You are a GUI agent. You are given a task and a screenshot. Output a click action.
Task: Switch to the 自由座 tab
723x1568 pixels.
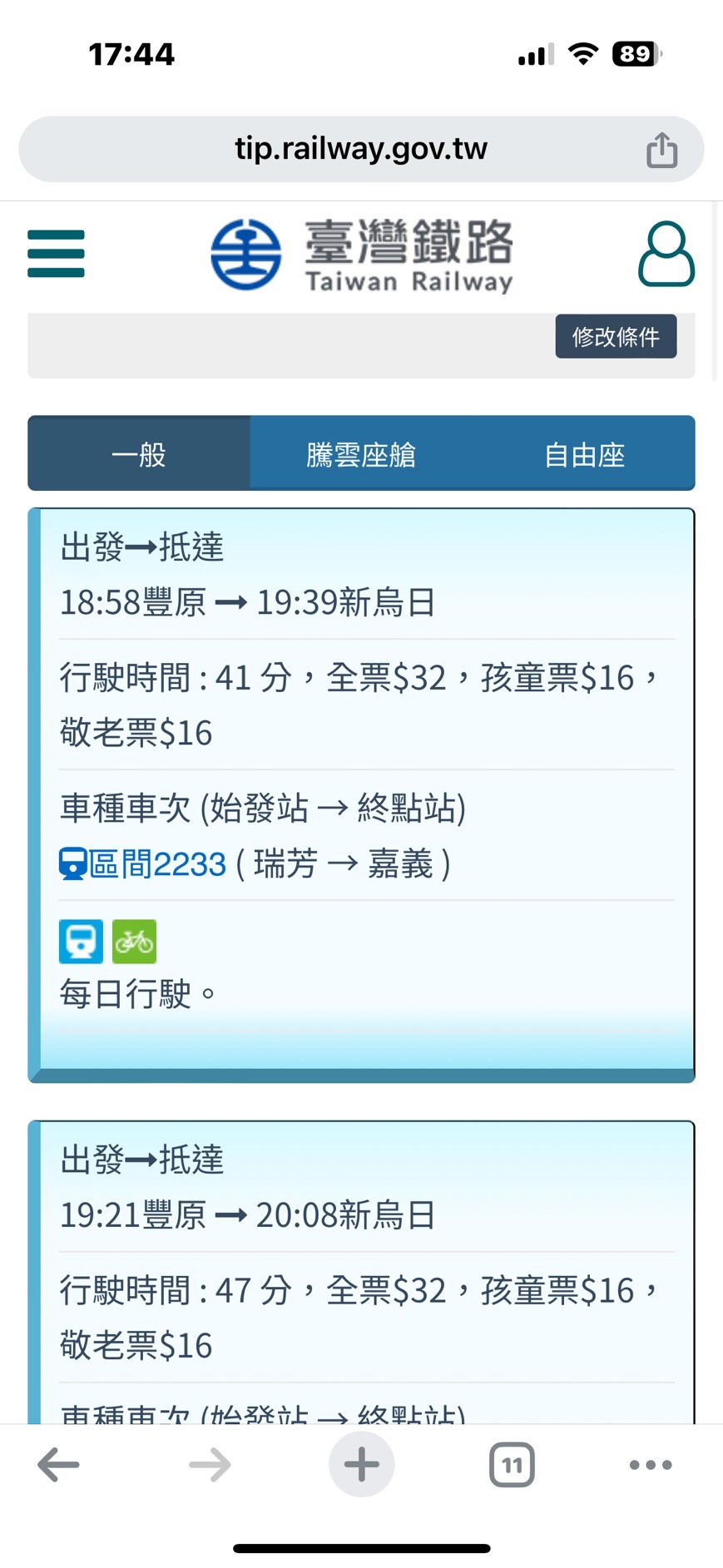584,454
